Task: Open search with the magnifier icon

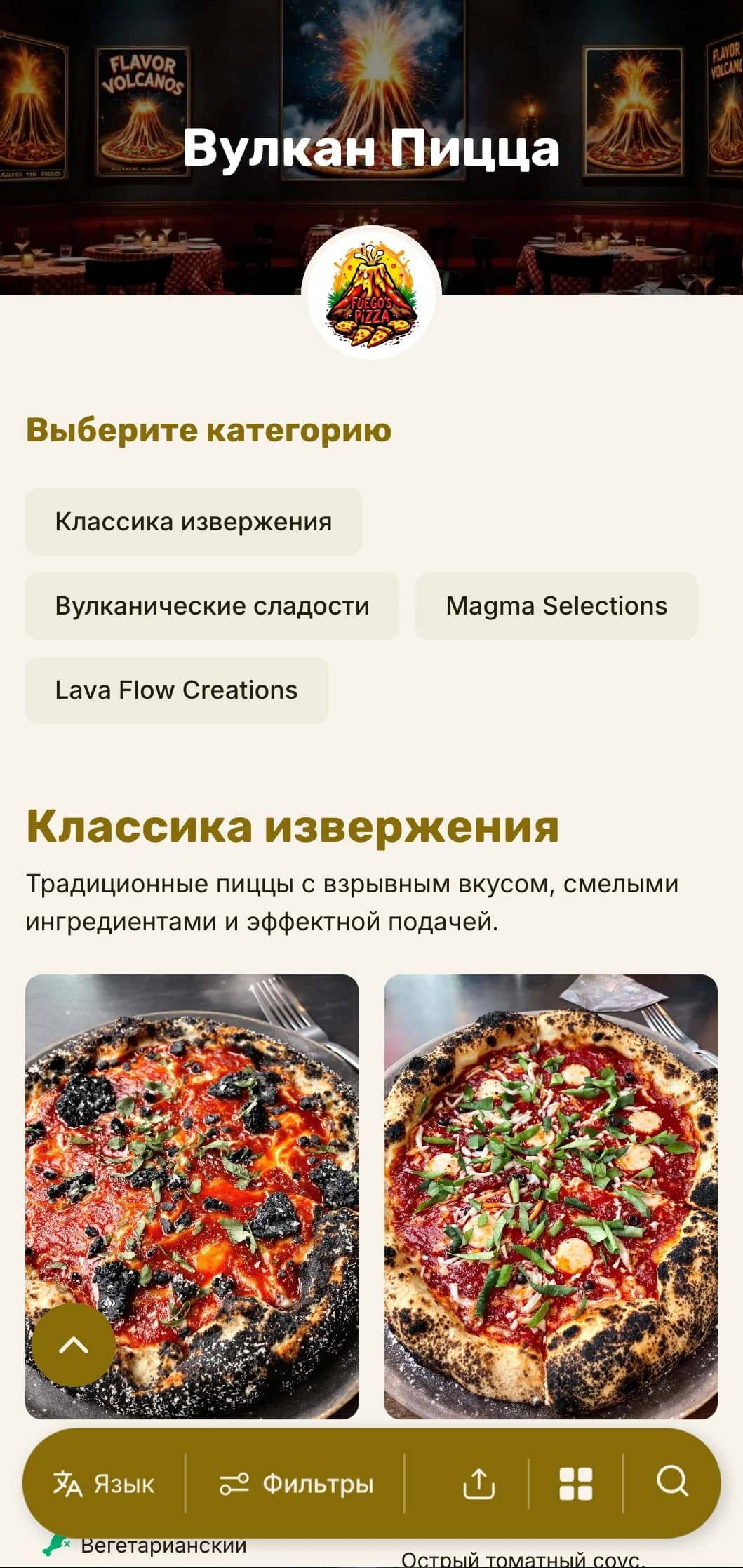Action: tap(672, 1482)
